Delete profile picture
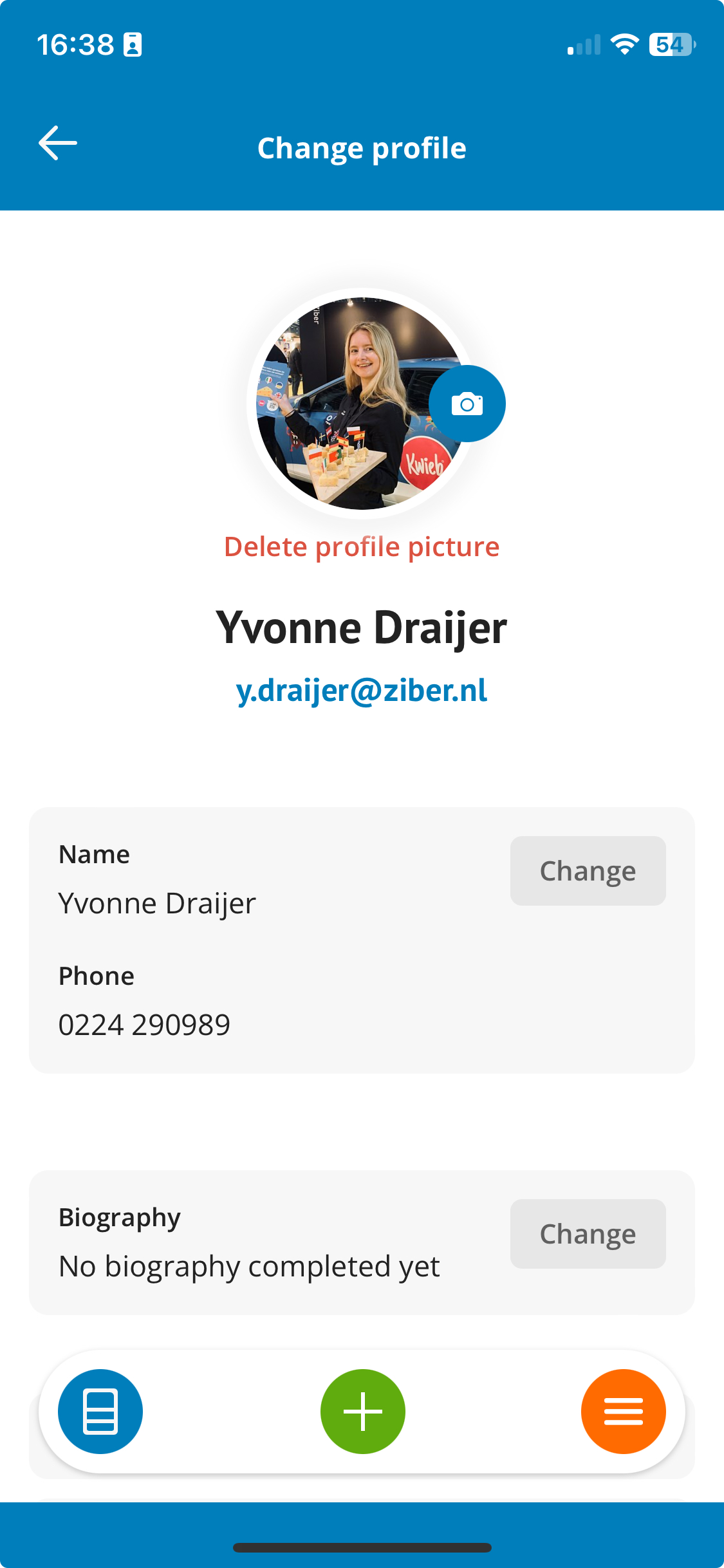 362,546
